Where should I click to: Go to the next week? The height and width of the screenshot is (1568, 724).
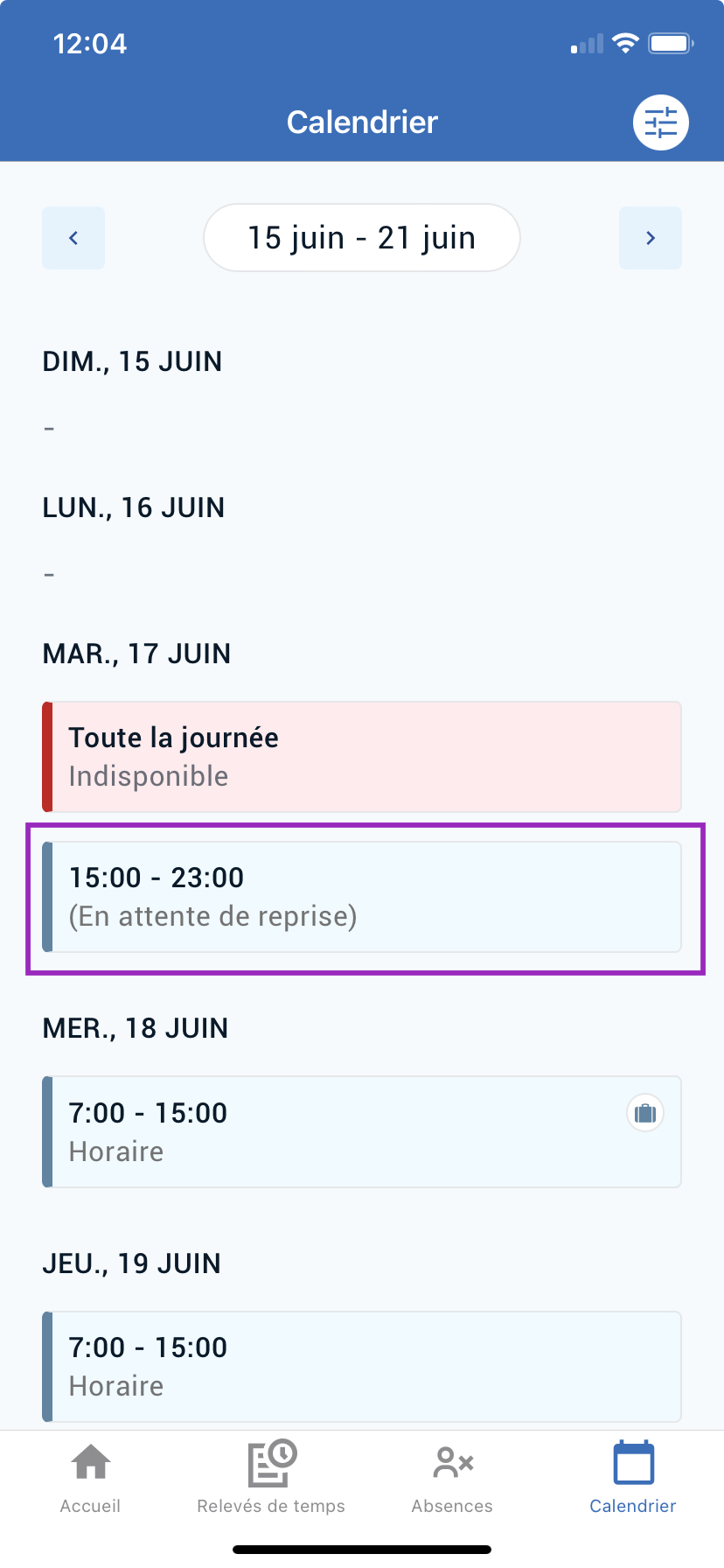[x=651, y=238]
